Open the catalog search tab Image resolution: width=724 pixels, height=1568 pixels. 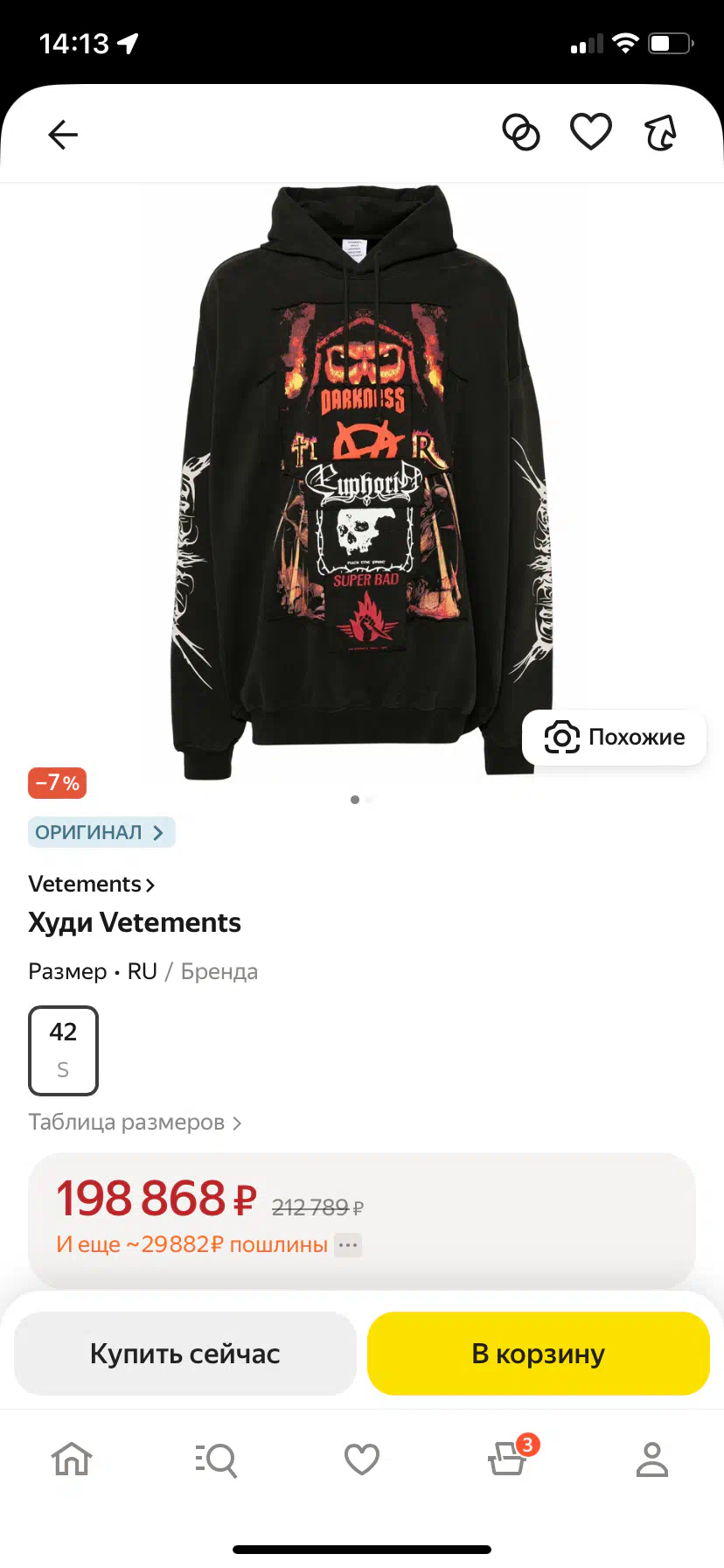tap(216, 1459)
